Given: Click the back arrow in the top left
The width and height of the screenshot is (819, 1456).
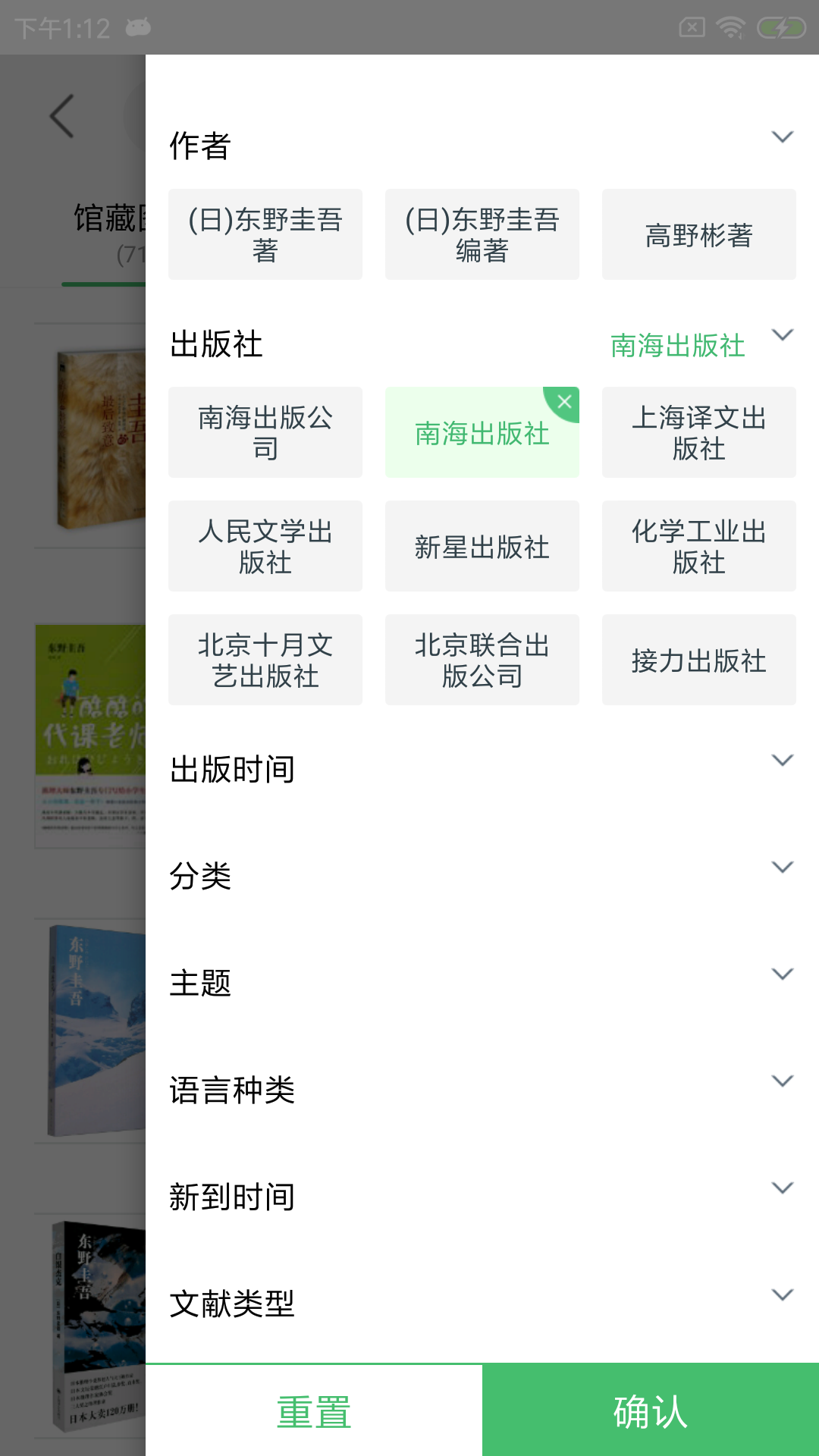Looking at the screenshot, I should coord(61,115).
